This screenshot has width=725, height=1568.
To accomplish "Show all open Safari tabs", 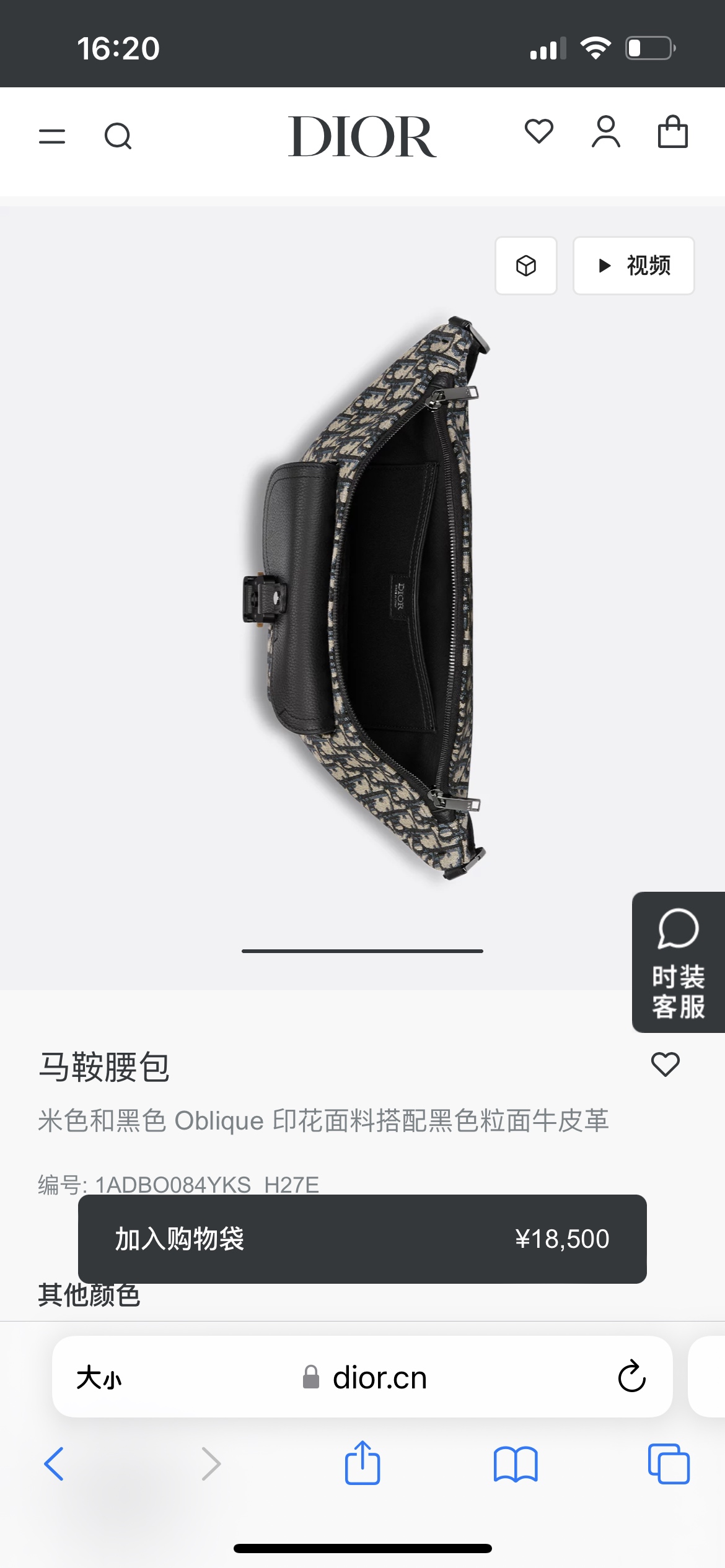I will click(669, 1464).
